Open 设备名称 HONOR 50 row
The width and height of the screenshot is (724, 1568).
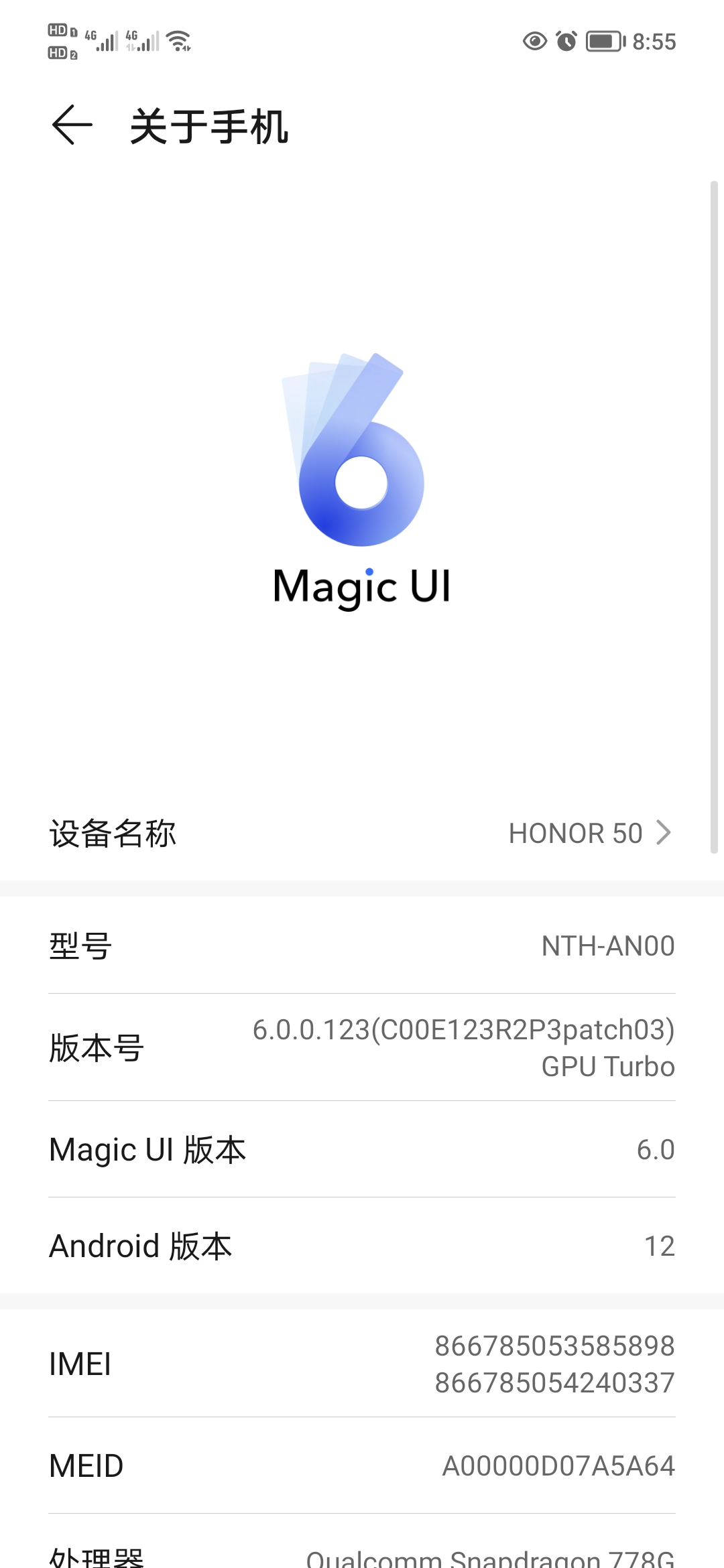coord(362,833)
